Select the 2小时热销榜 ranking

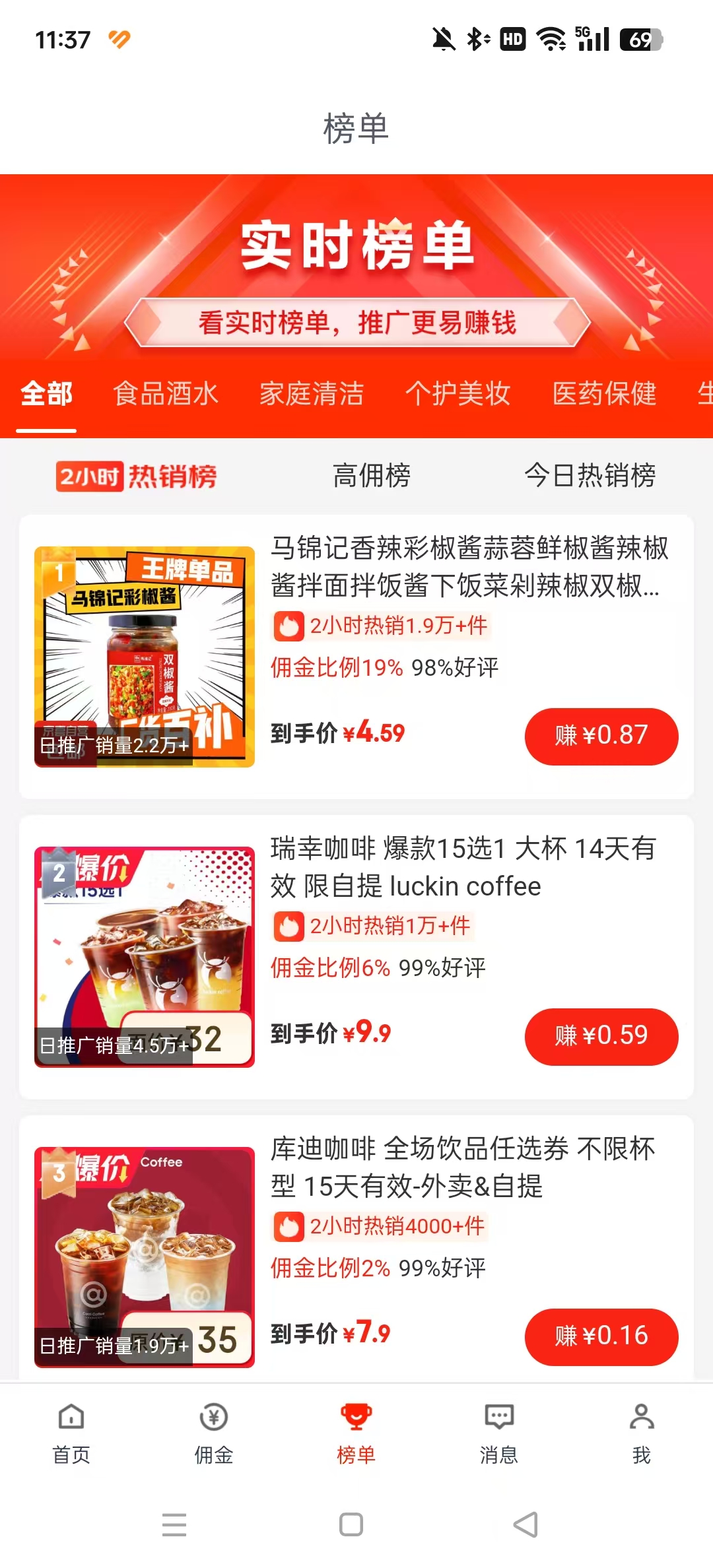137,476
